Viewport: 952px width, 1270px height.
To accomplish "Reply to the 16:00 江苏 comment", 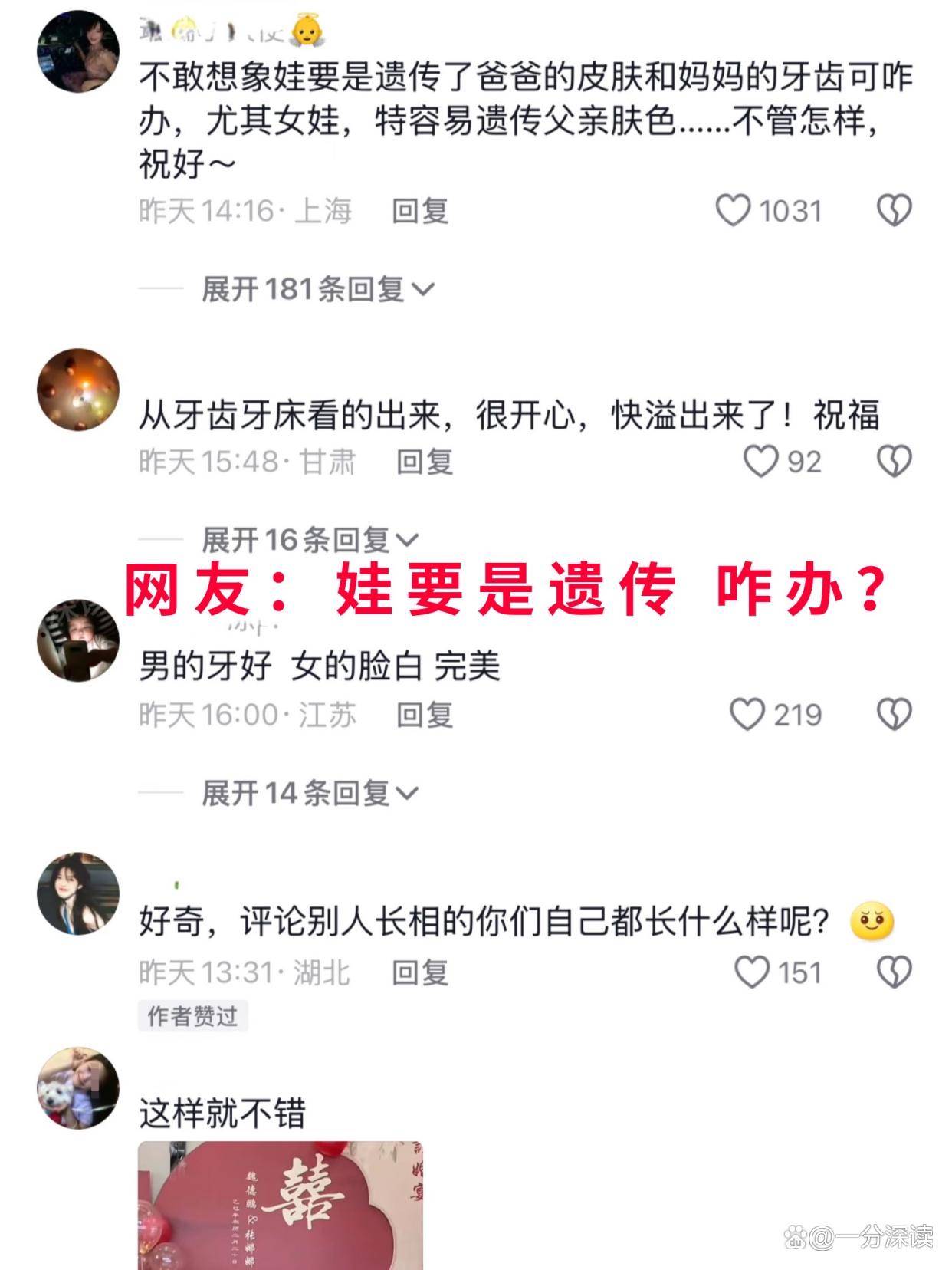I will click(425, 715).
